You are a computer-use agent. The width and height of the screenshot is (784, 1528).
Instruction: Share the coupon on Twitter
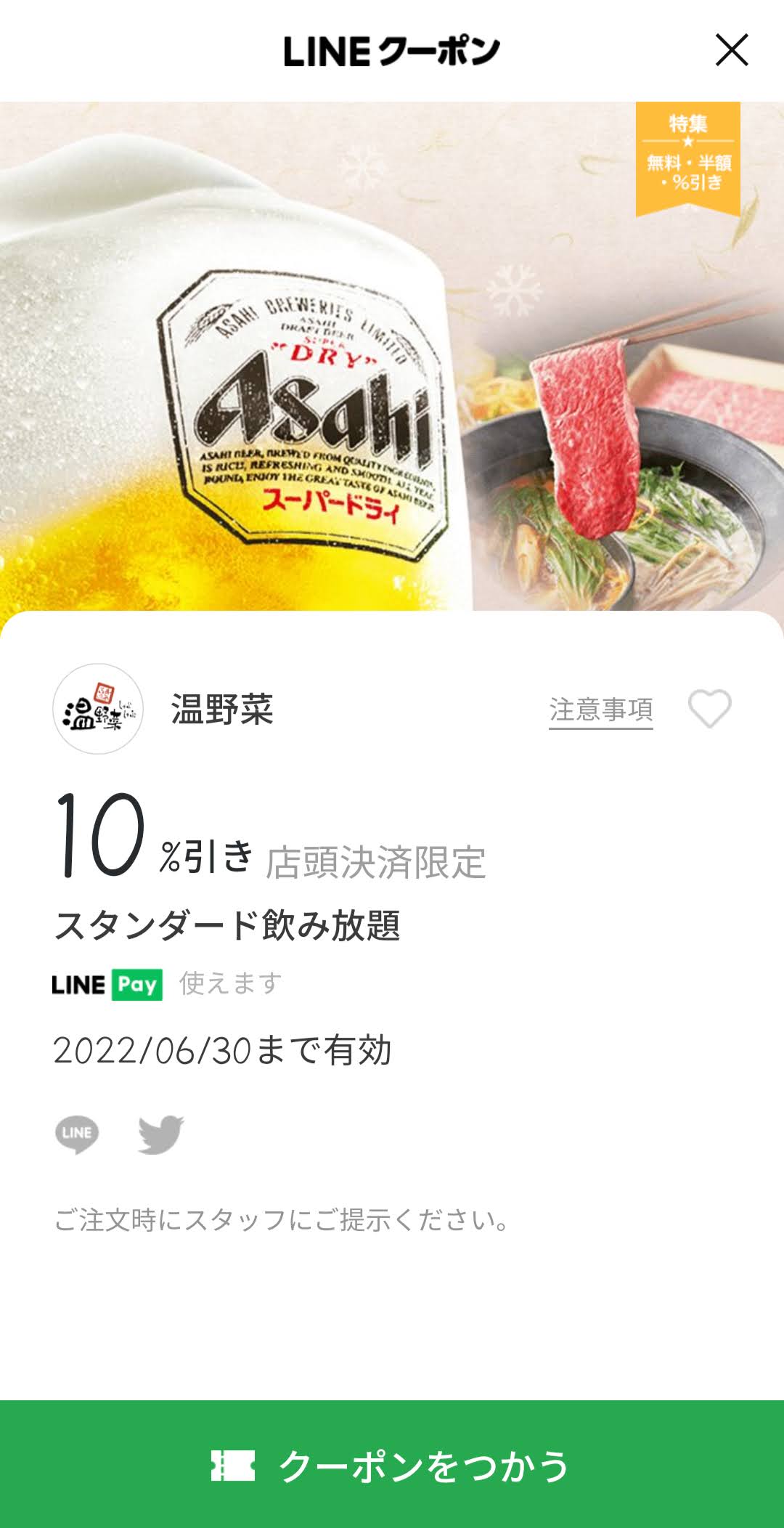(160, 1134)
